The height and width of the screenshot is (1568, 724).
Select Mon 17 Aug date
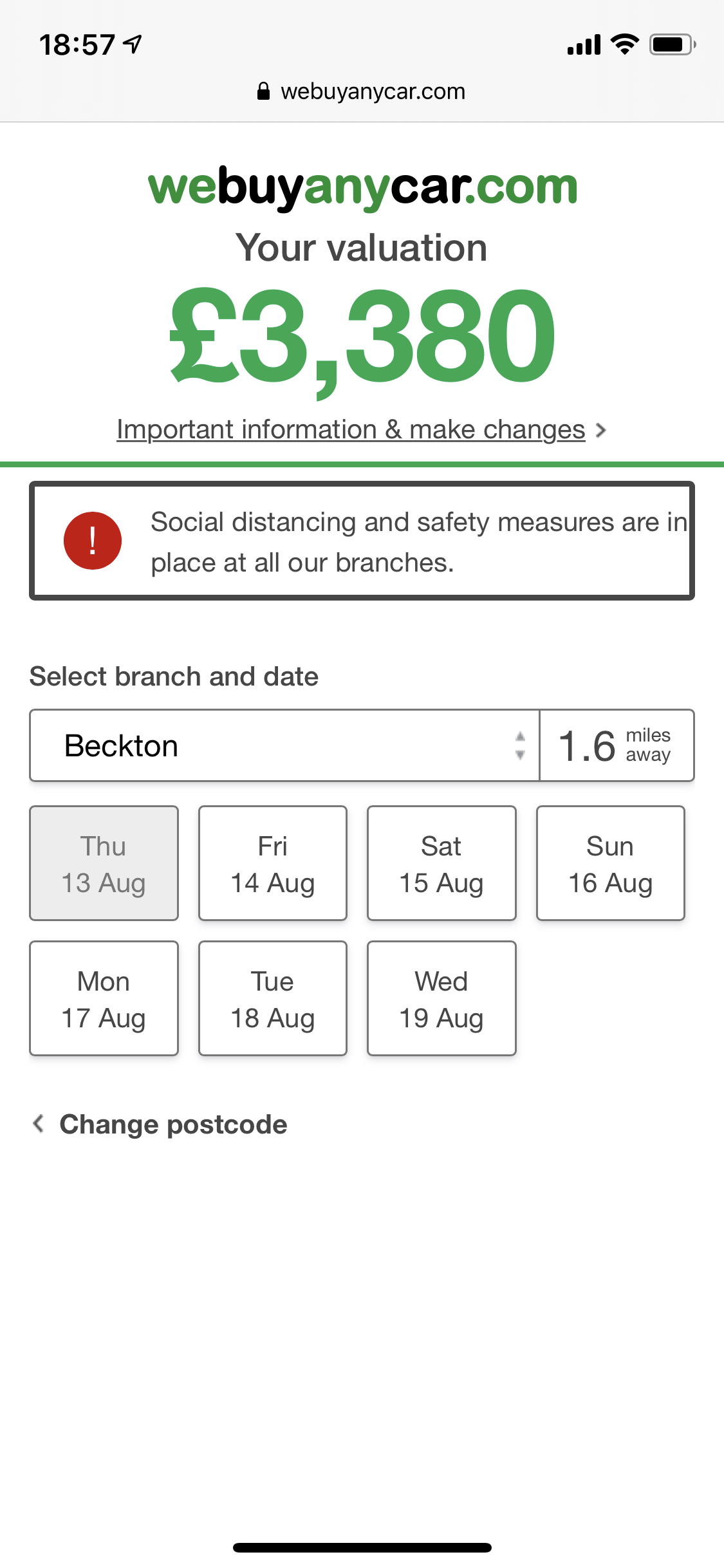click(104, 998)
